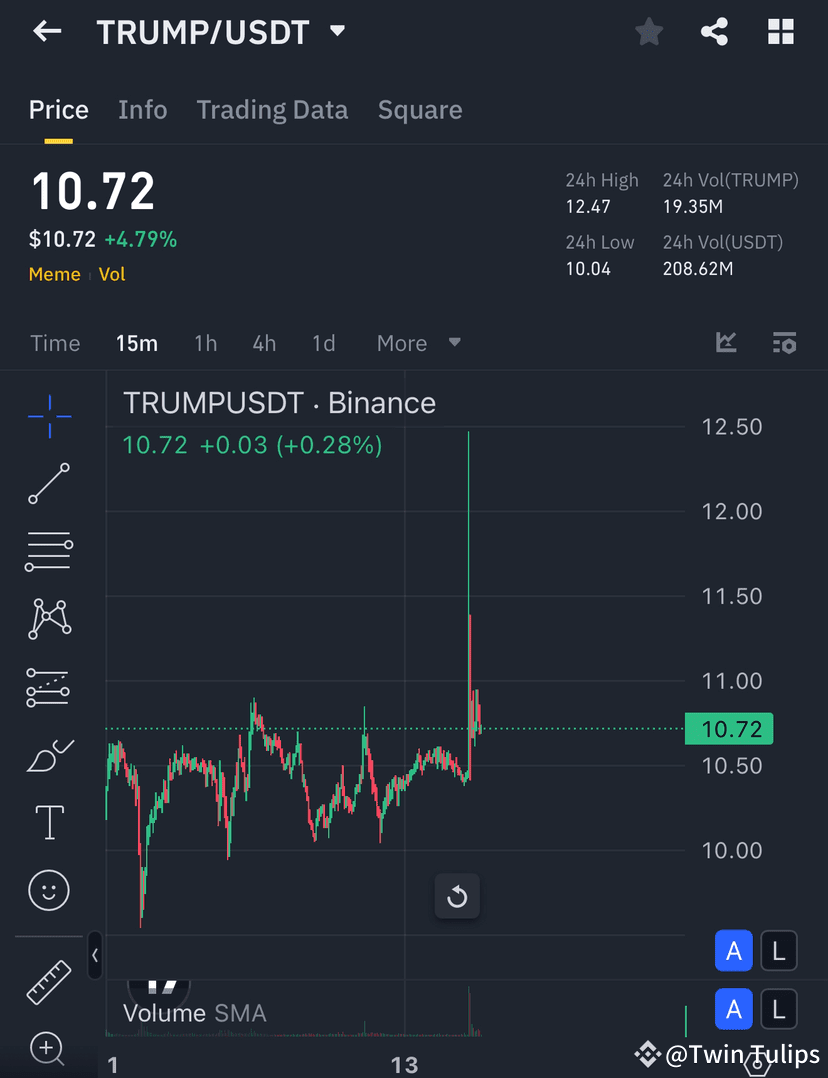
Task: Select the ruler measurement tool
Action: point(48,982)
